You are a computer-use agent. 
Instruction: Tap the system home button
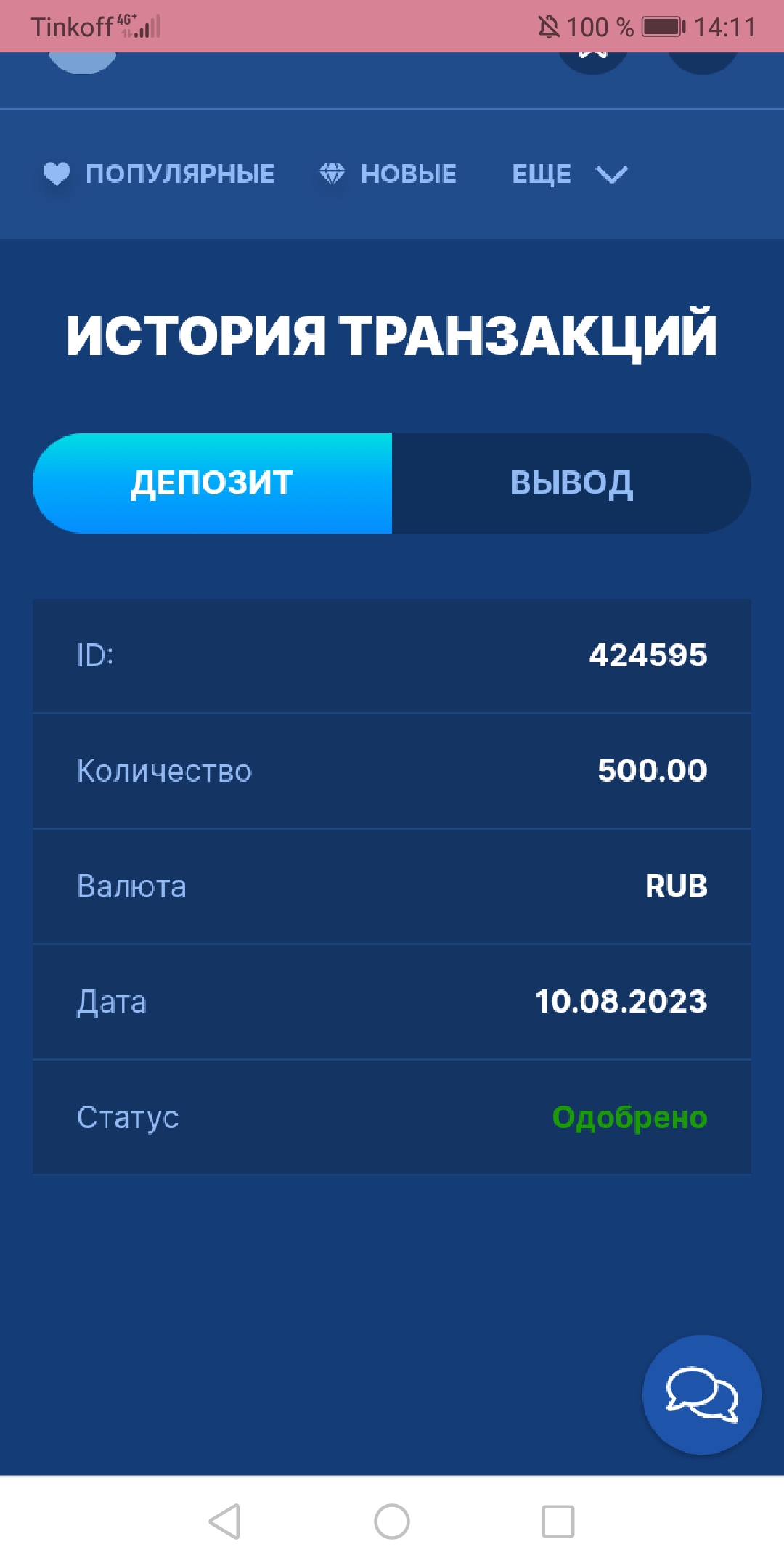click(x=392, y=1521)
